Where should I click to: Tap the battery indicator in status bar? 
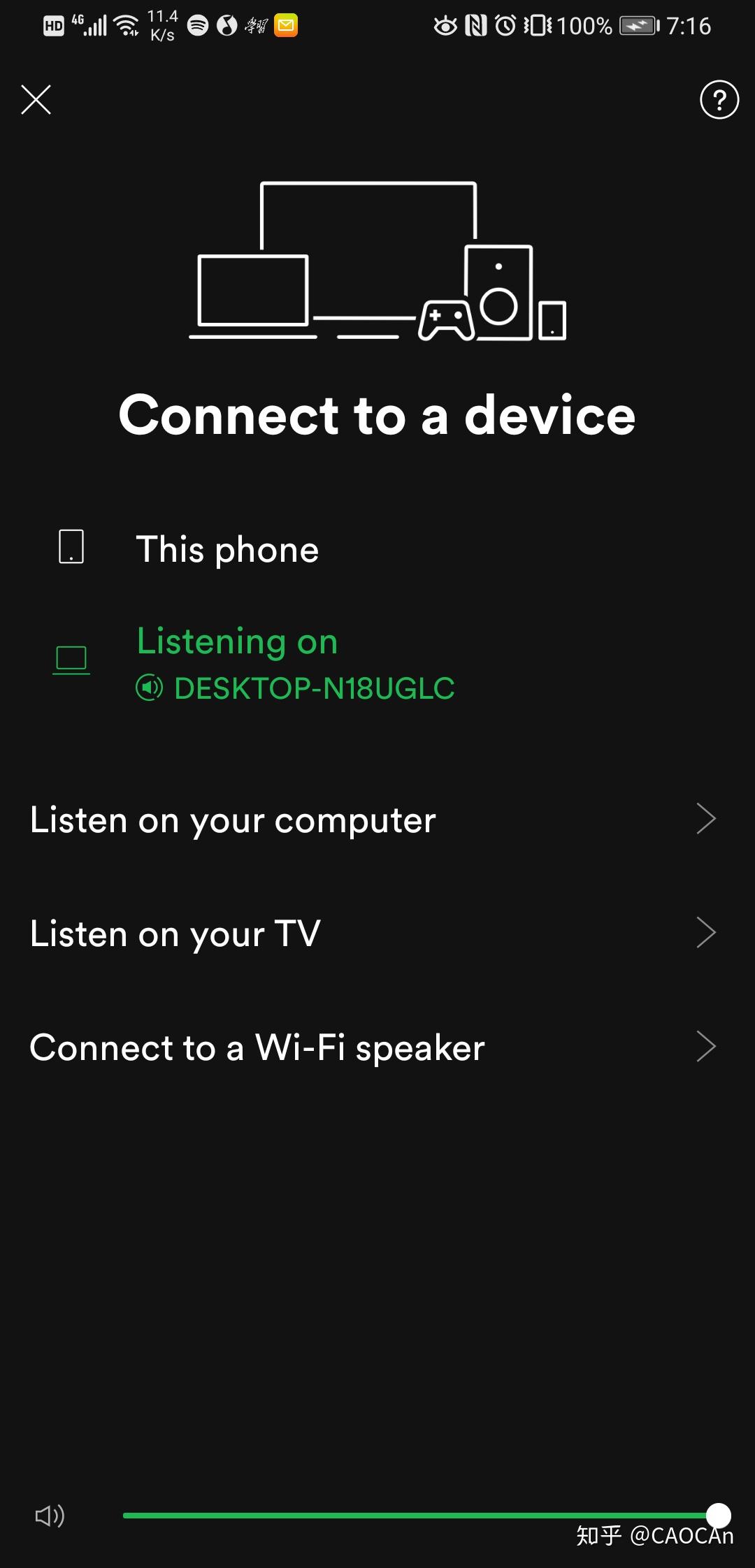pyautogui.click(x=640, y=25)
